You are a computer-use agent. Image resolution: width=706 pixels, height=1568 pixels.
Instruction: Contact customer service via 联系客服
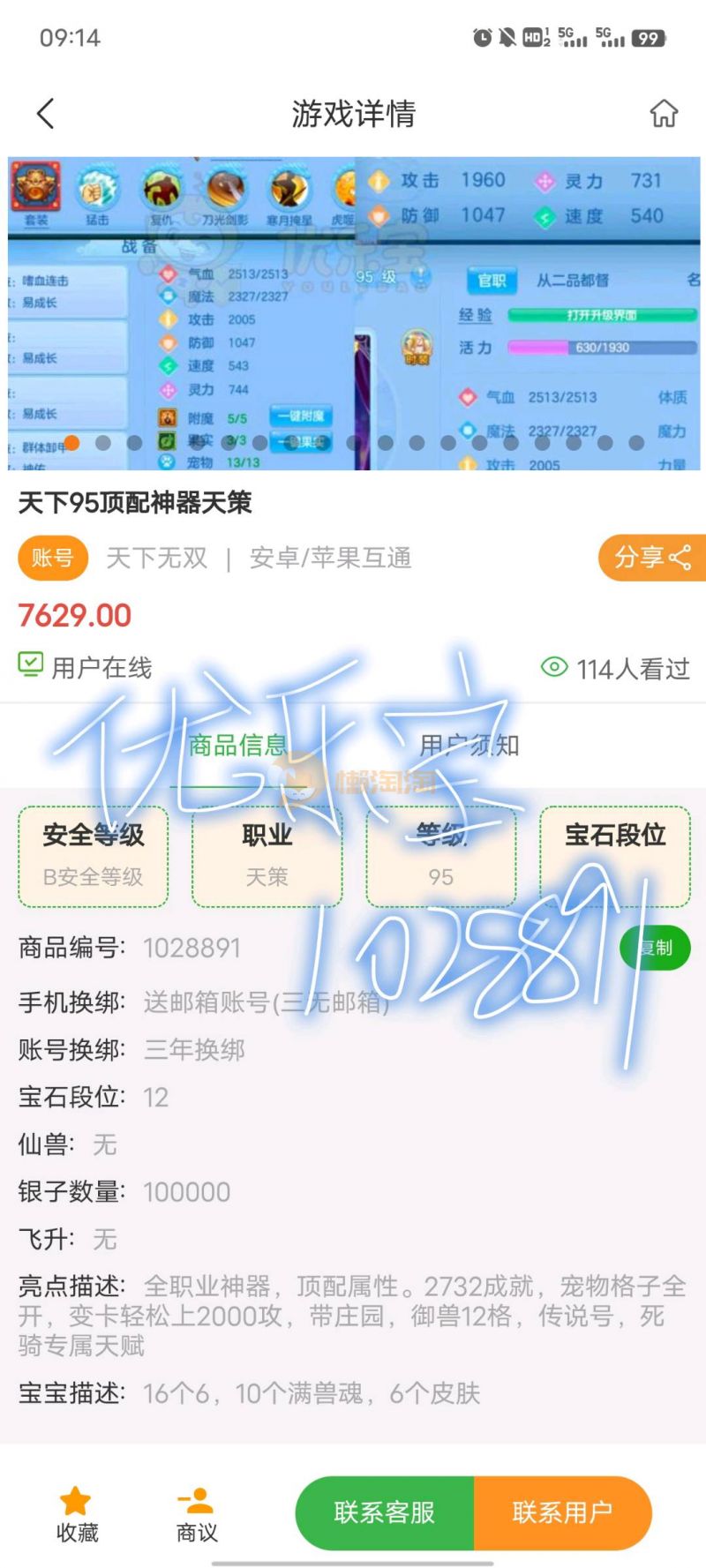point(385,1512)
